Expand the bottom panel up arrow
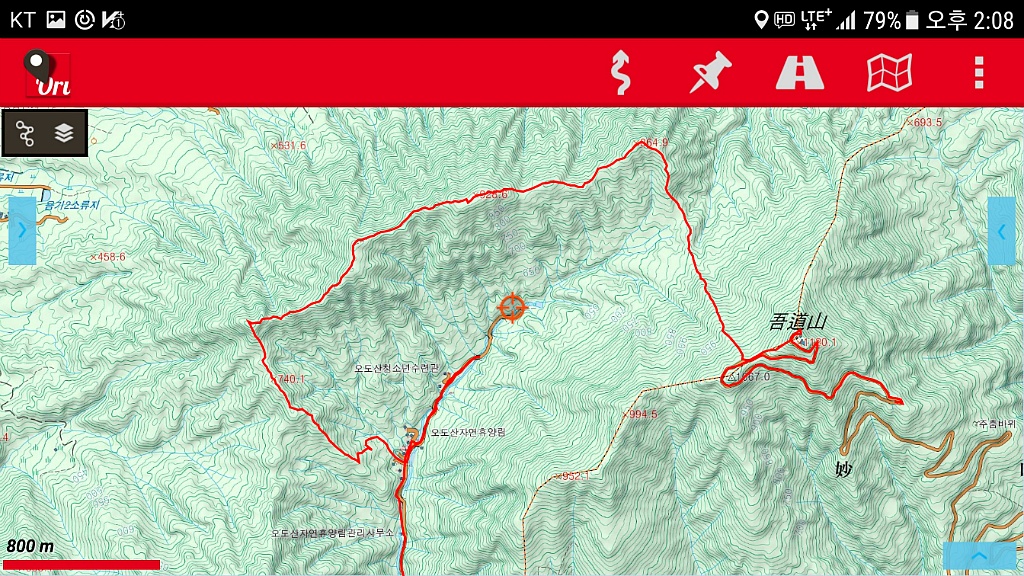The image size is (1024, 576). coord(979,556)
